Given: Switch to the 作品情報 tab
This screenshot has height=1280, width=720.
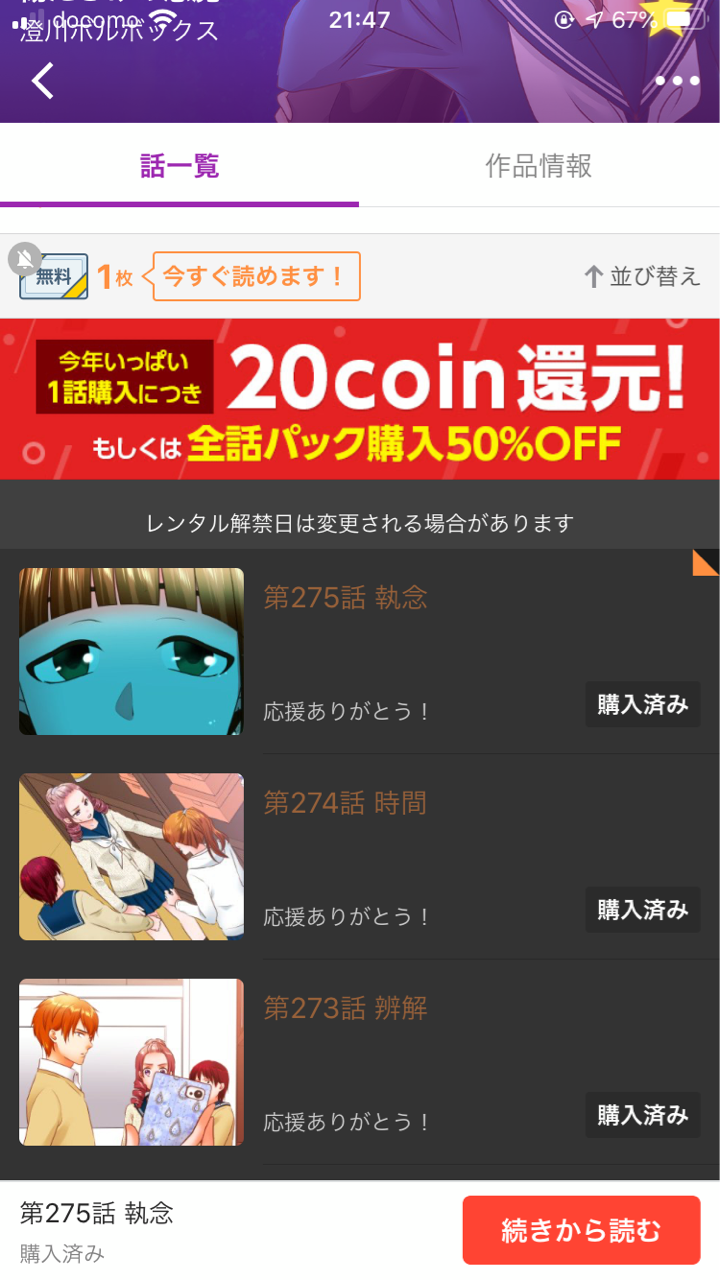Looking at the screenshot, I should pos(539,166).
